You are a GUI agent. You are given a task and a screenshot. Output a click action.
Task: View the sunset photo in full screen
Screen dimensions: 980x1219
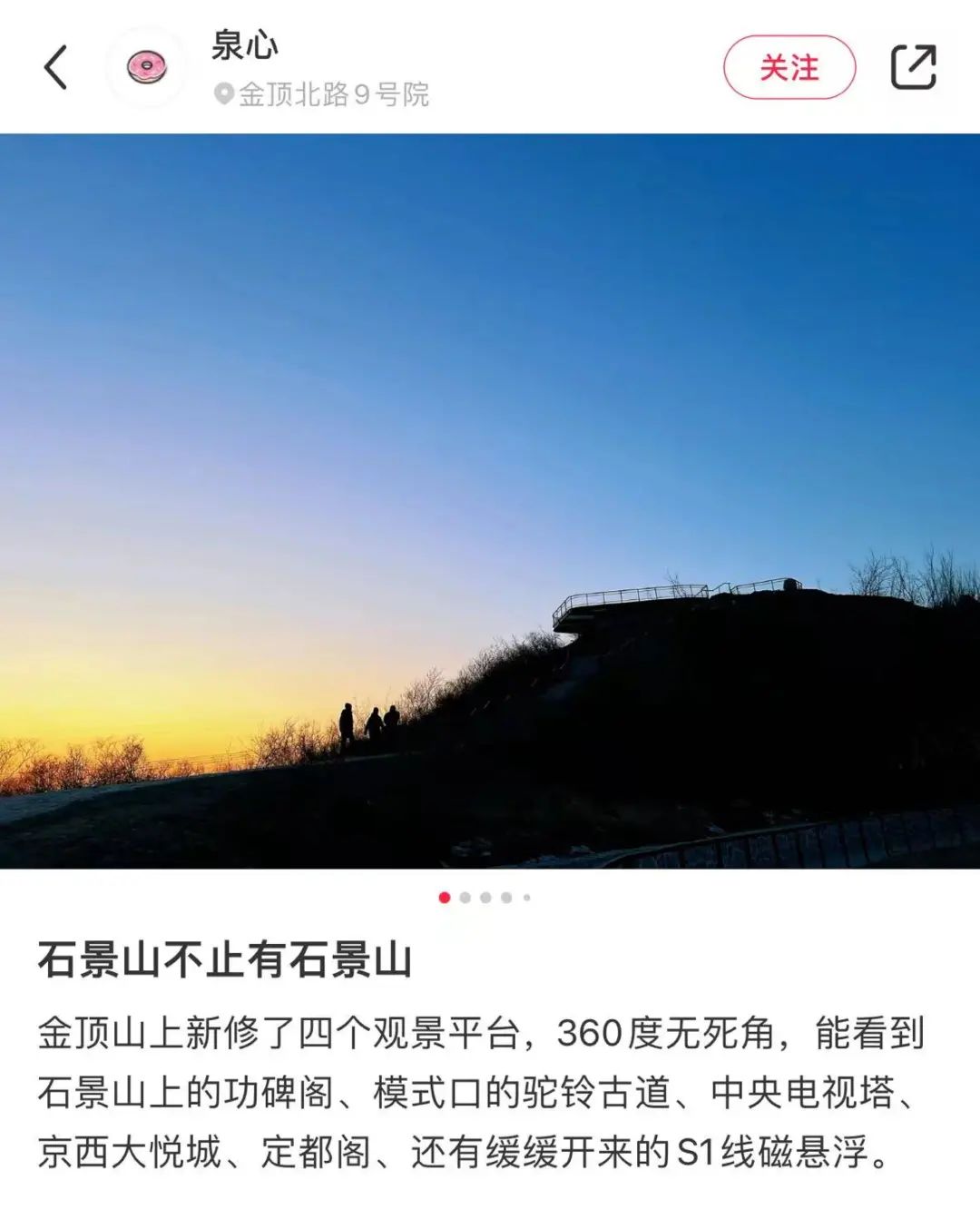coord(490,501)
